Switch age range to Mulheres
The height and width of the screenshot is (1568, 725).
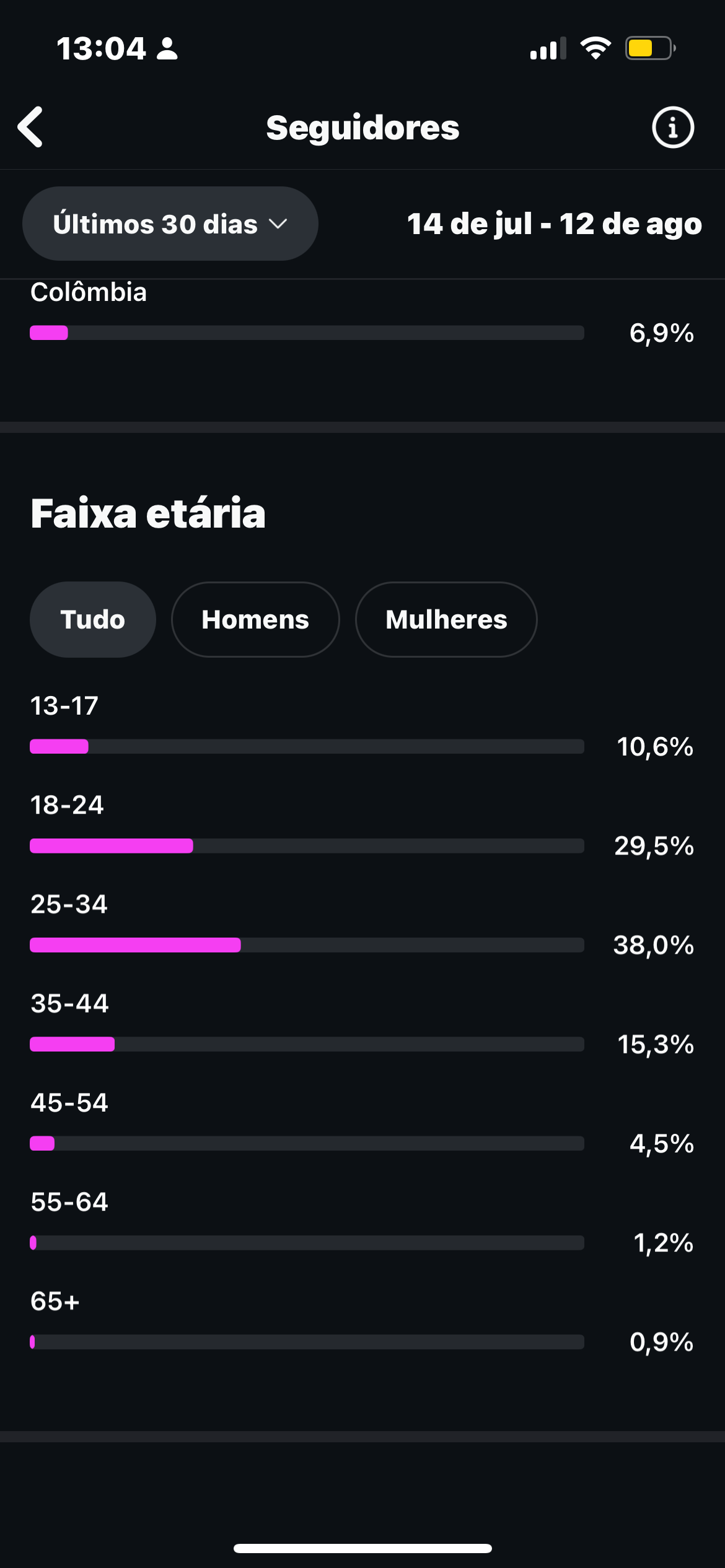pyautogui.click(x=446, y=619)
